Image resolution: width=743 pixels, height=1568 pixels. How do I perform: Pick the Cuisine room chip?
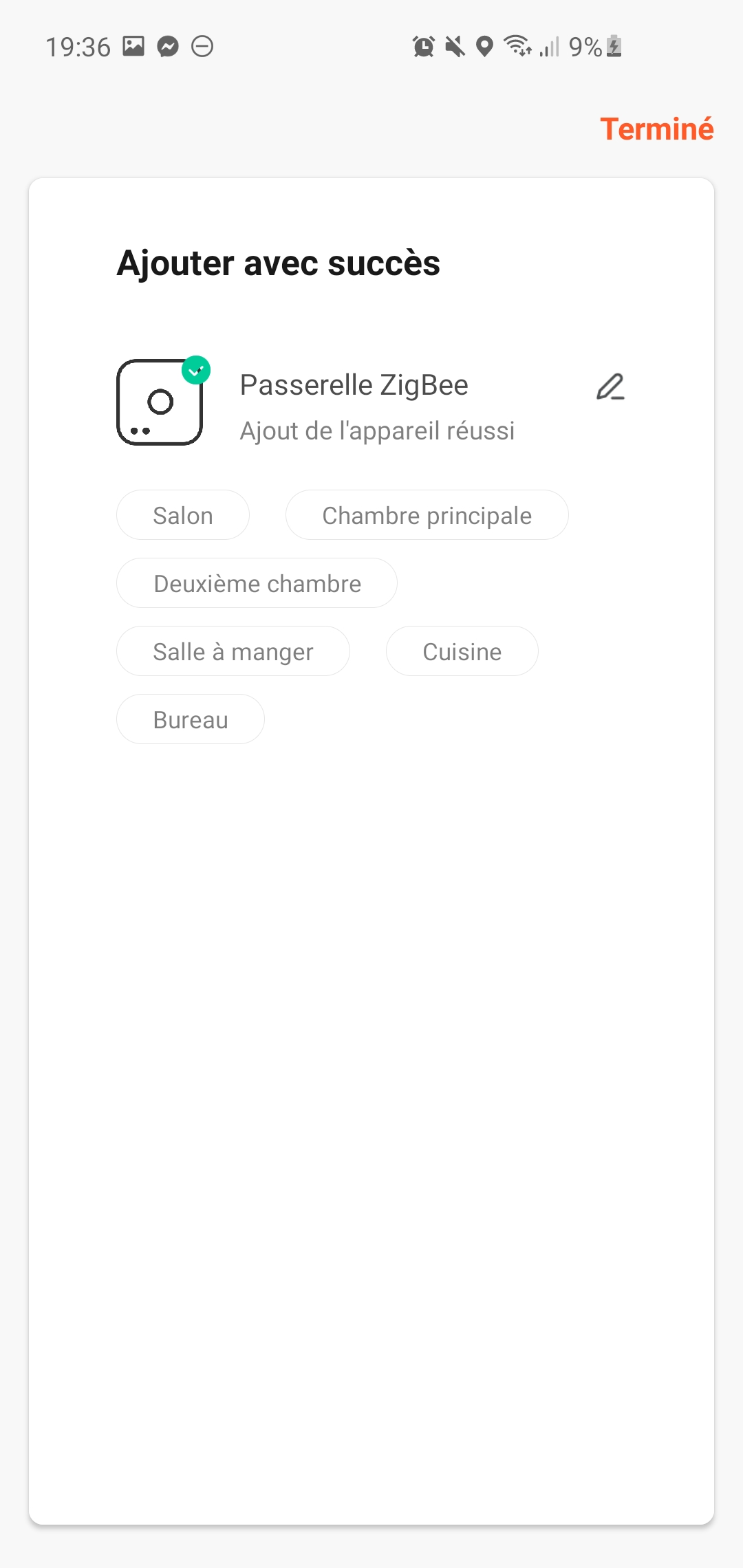tap(462, 651)
